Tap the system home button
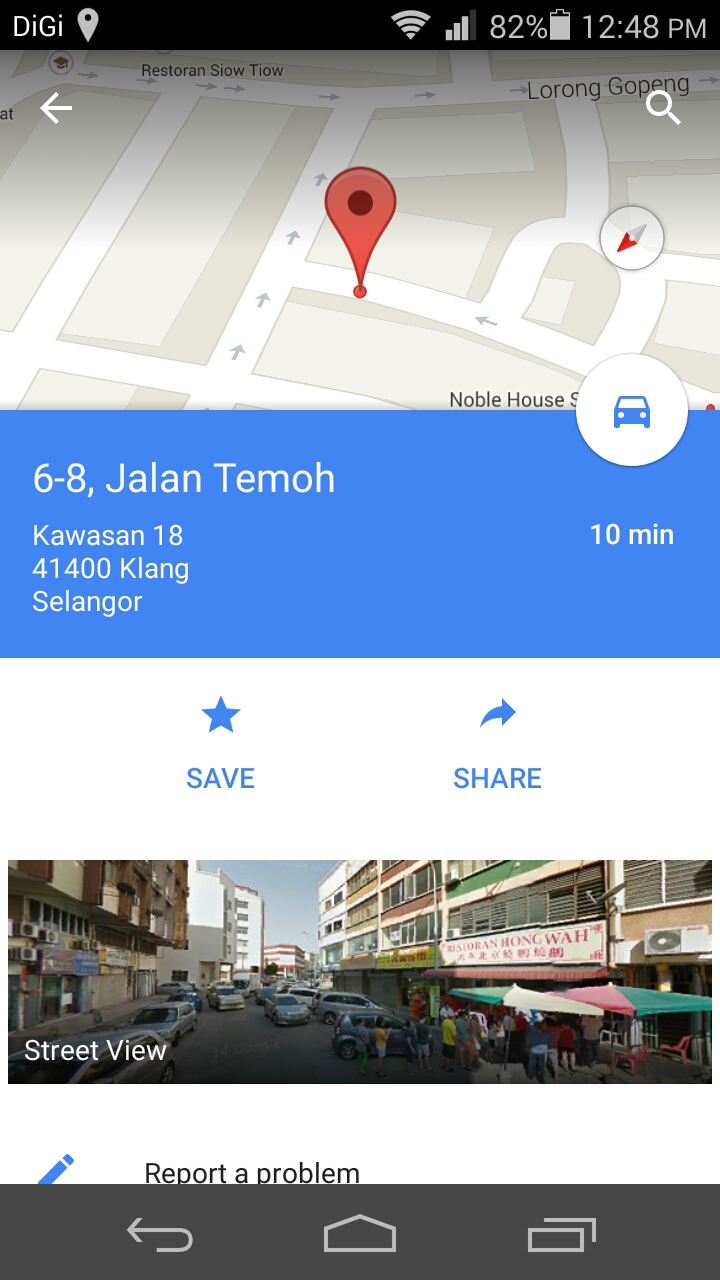The height and width of the screenshot is (1280, 720). [360, 1234]
